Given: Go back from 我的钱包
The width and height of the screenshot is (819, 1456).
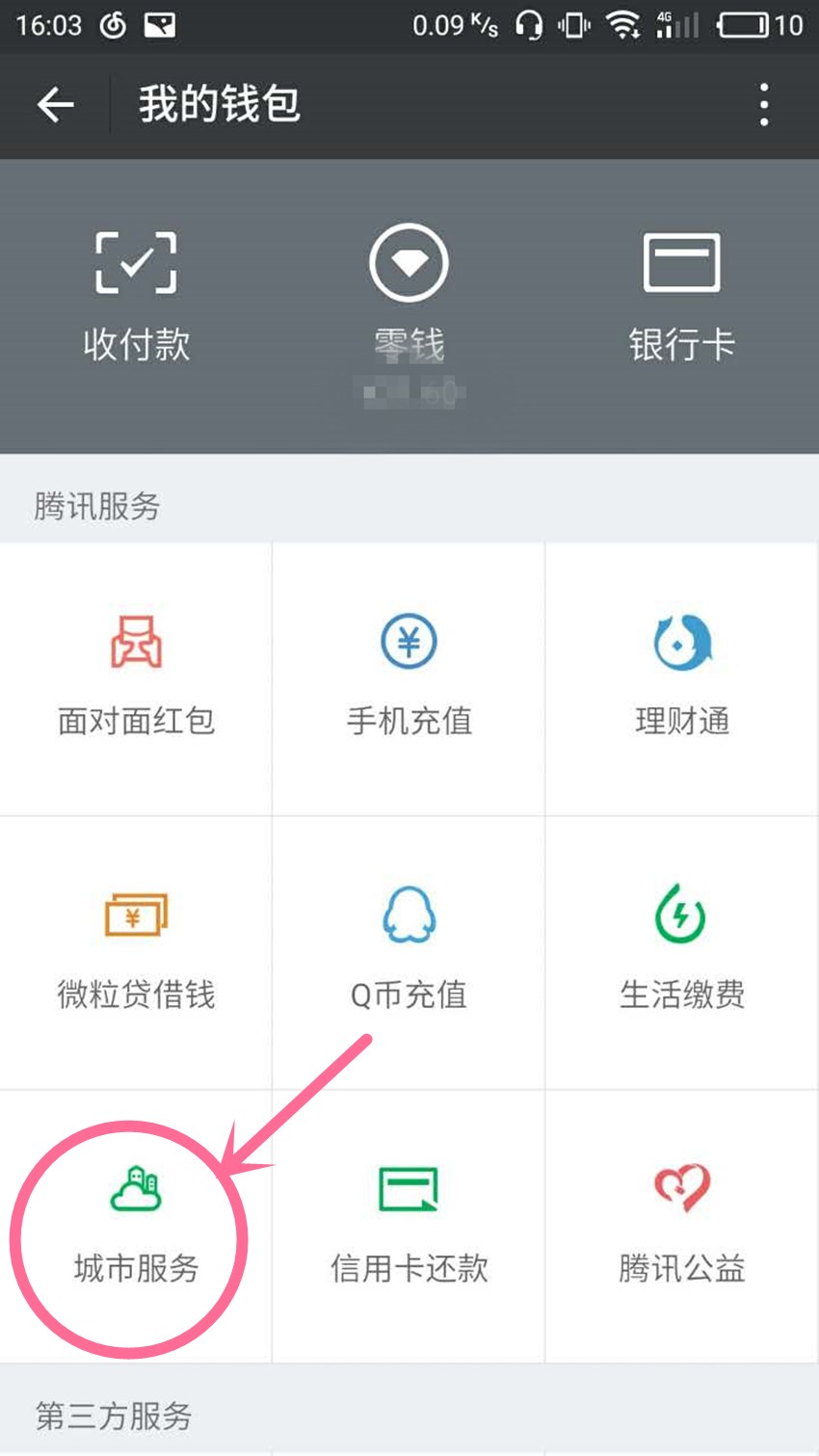Looking at the screenshot, I should pyautogui.click(x=55, y=105).
